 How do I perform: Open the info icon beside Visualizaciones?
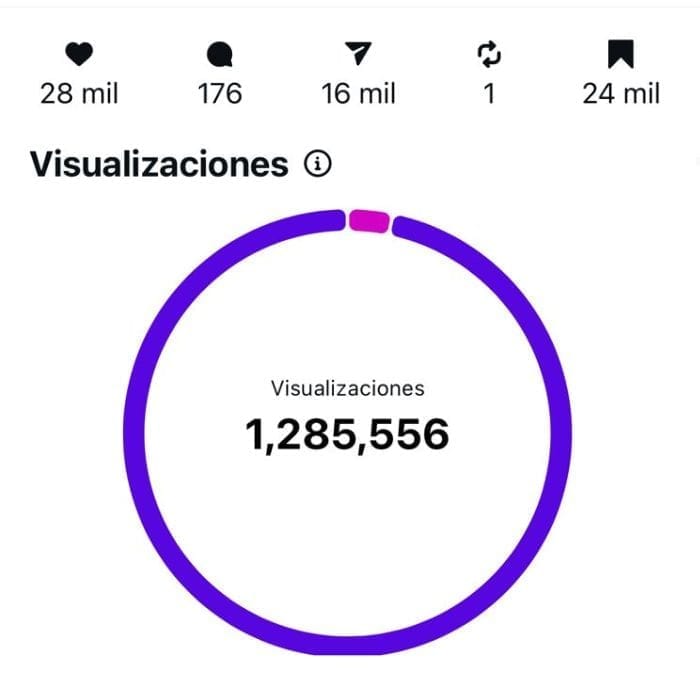pos(317,165)
